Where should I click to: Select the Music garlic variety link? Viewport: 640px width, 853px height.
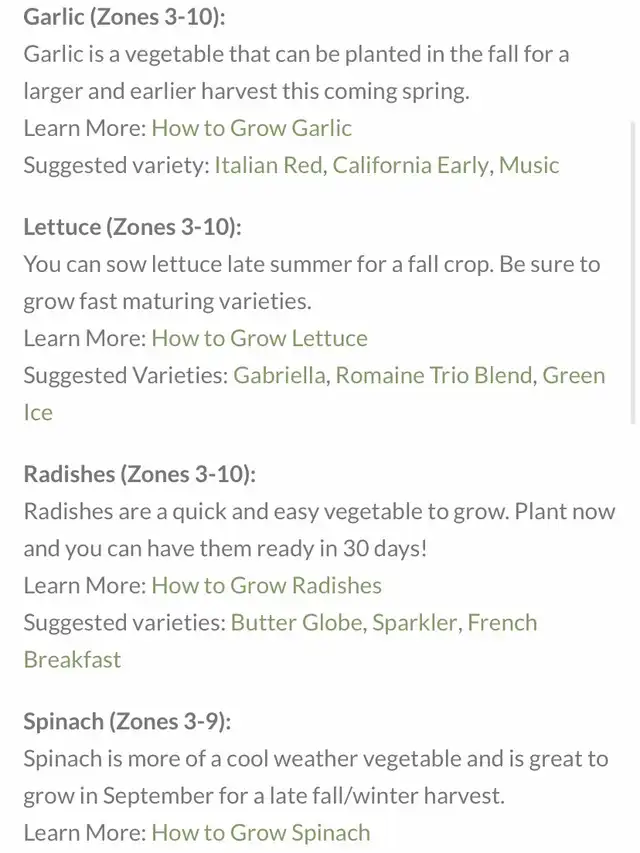tap(529, 165)
